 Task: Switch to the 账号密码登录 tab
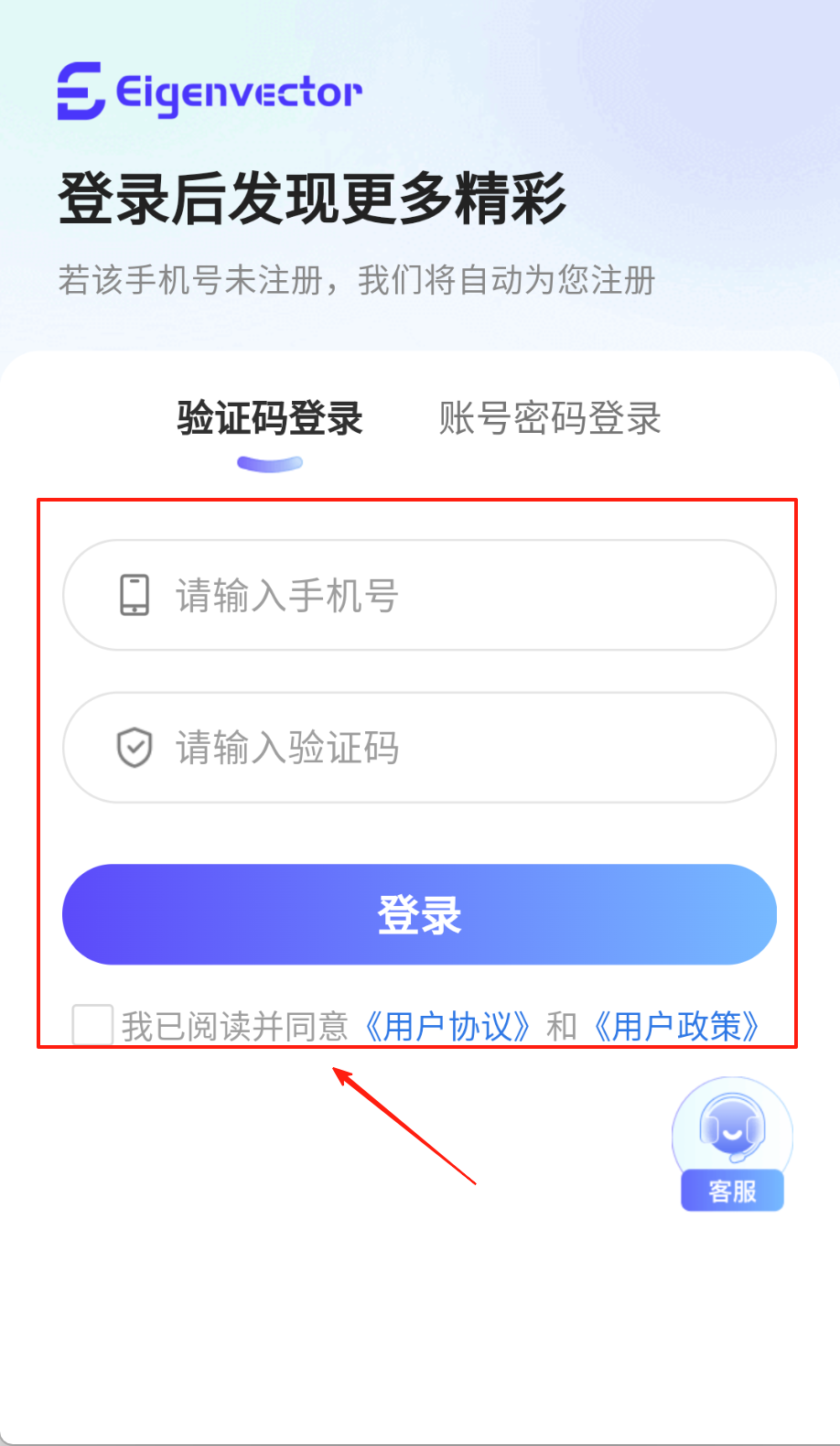(549, 419)
